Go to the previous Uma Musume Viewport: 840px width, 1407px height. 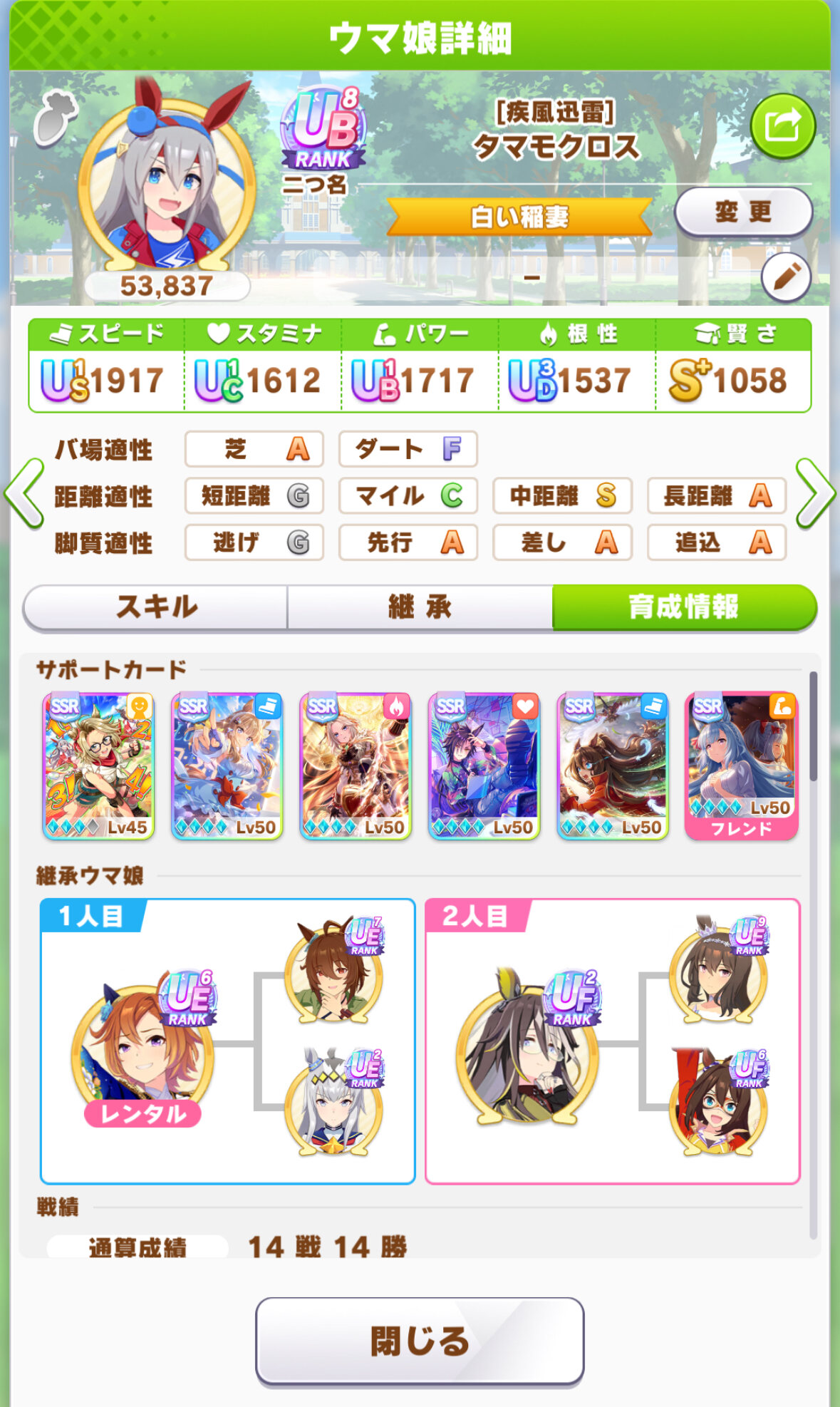(x=24, y=494)
